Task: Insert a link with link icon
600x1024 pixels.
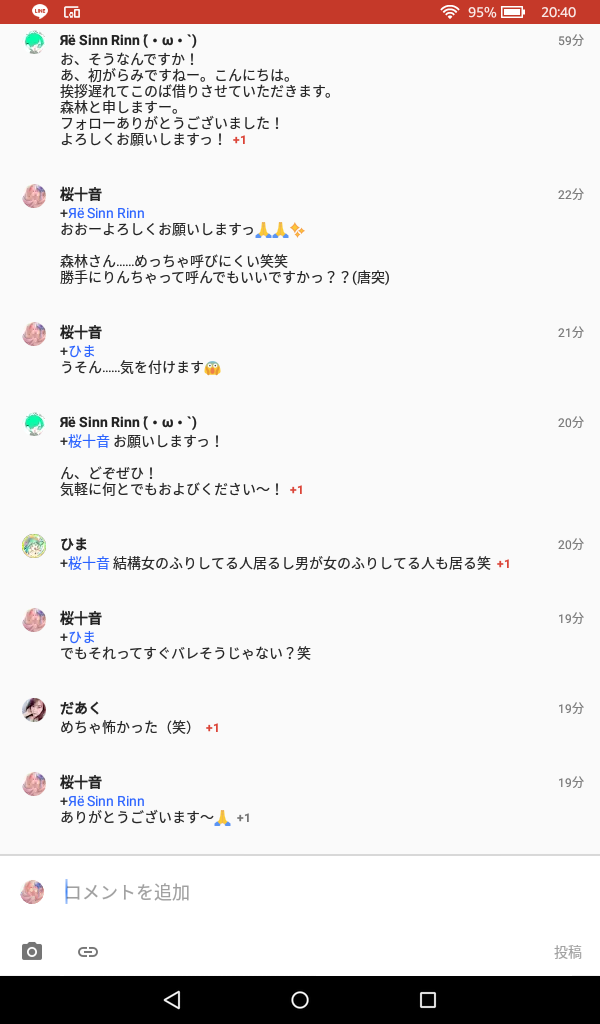Action: [x=88, y=952]
